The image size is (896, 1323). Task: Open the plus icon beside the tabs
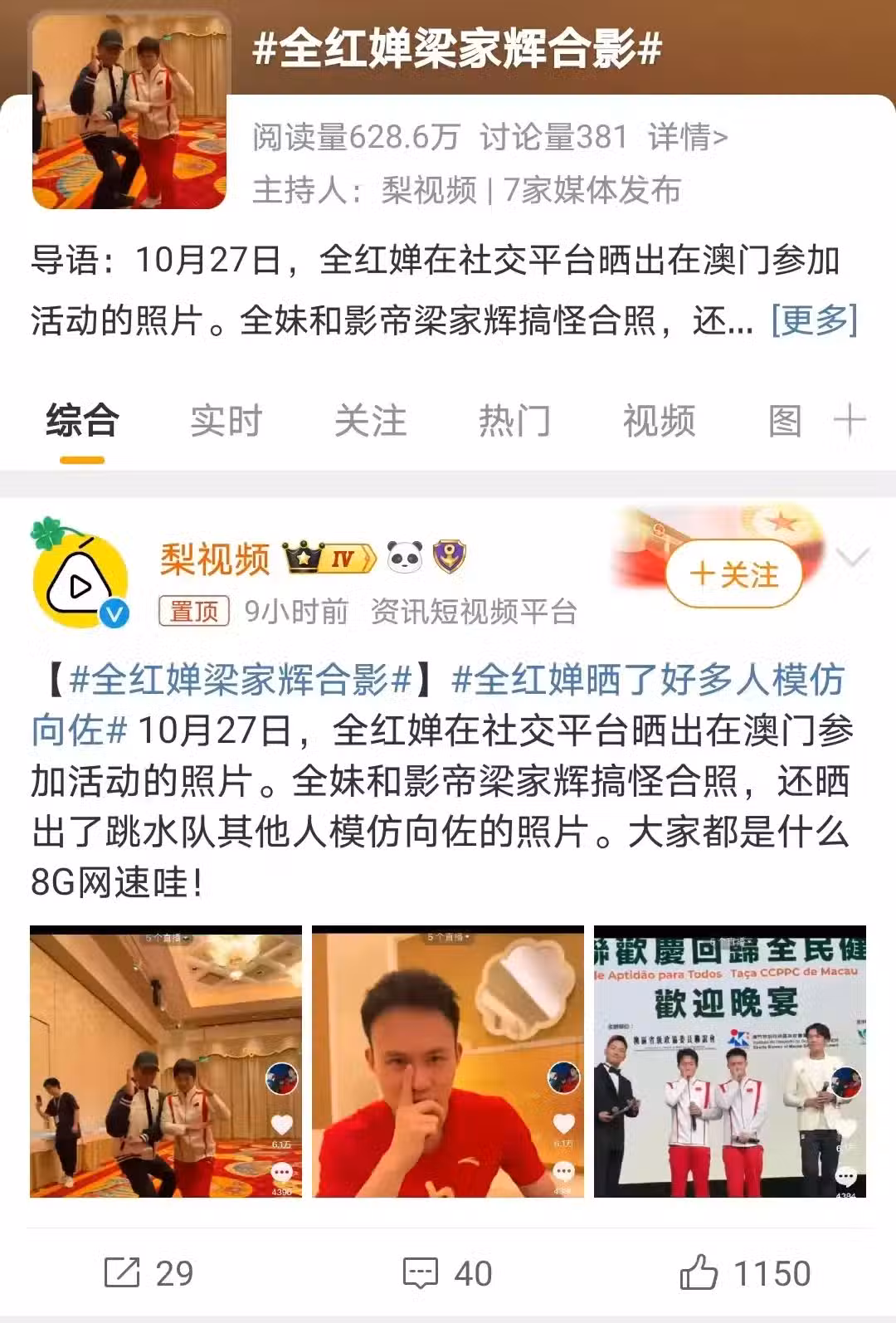pyautogui.click(x=850, y=421)
